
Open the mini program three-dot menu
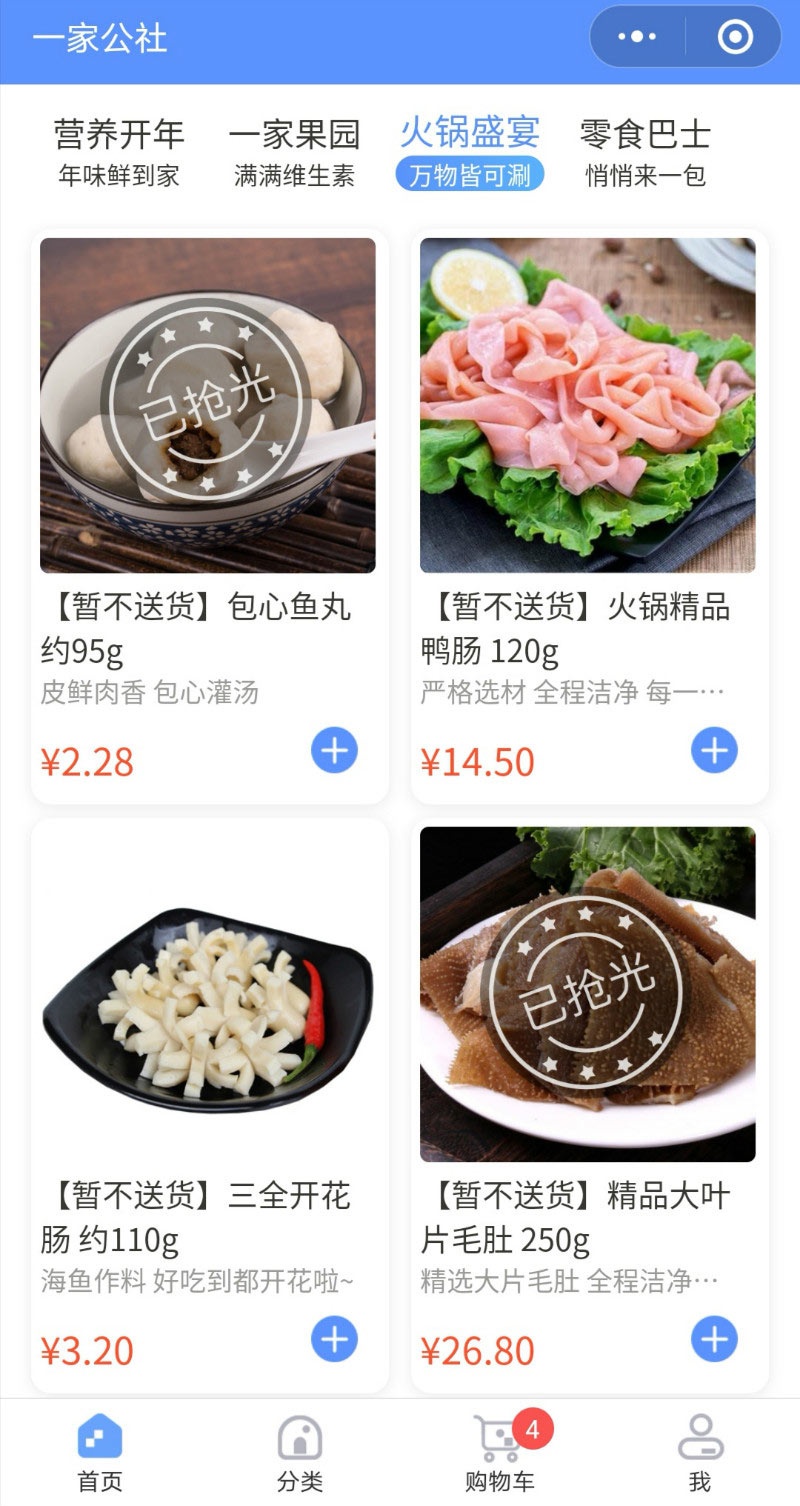(x=637, y=38)
